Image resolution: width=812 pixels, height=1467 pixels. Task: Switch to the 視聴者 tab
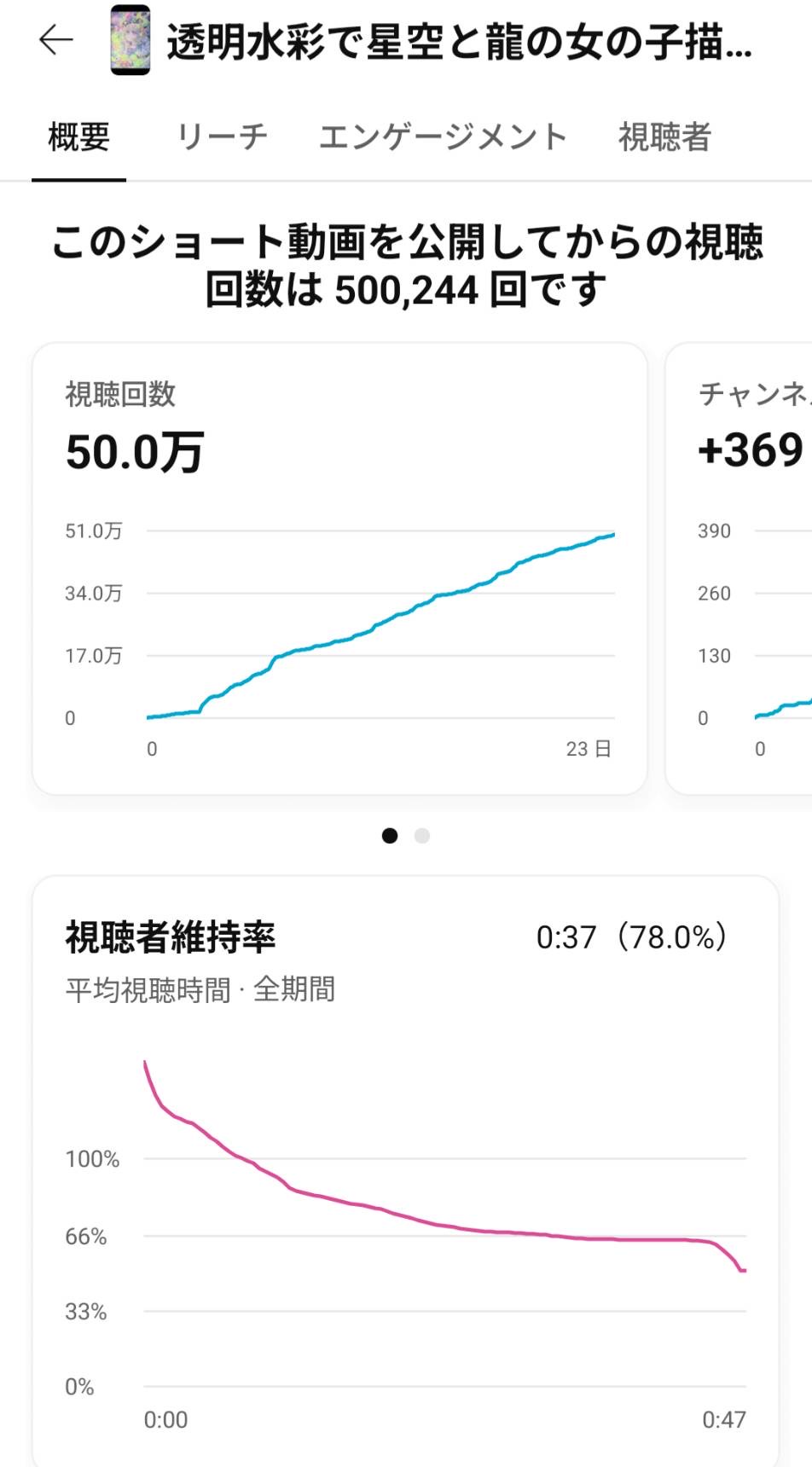click(x=664, y=136)
